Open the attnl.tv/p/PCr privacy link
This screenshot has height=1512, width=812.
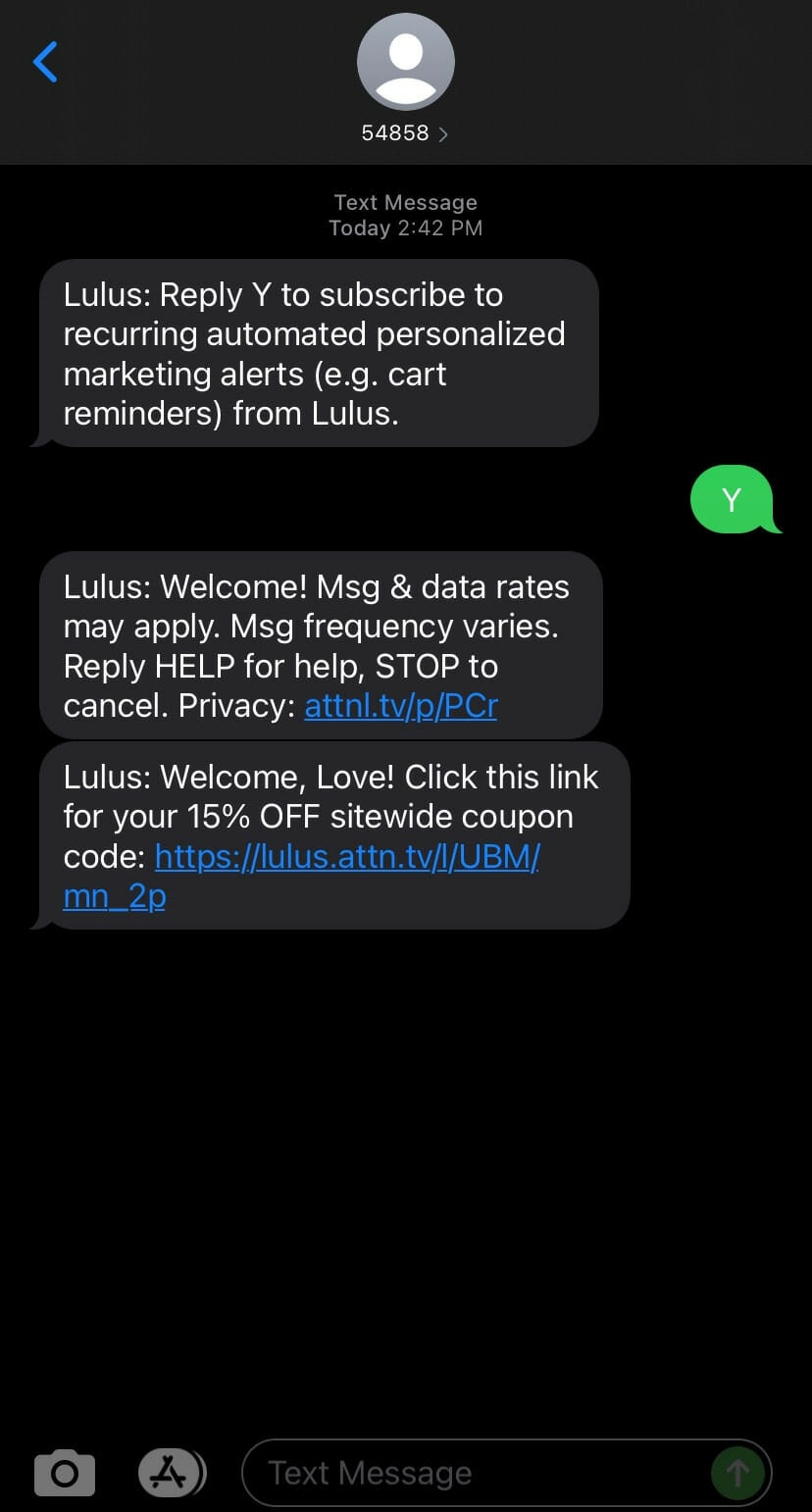[400, 706]
